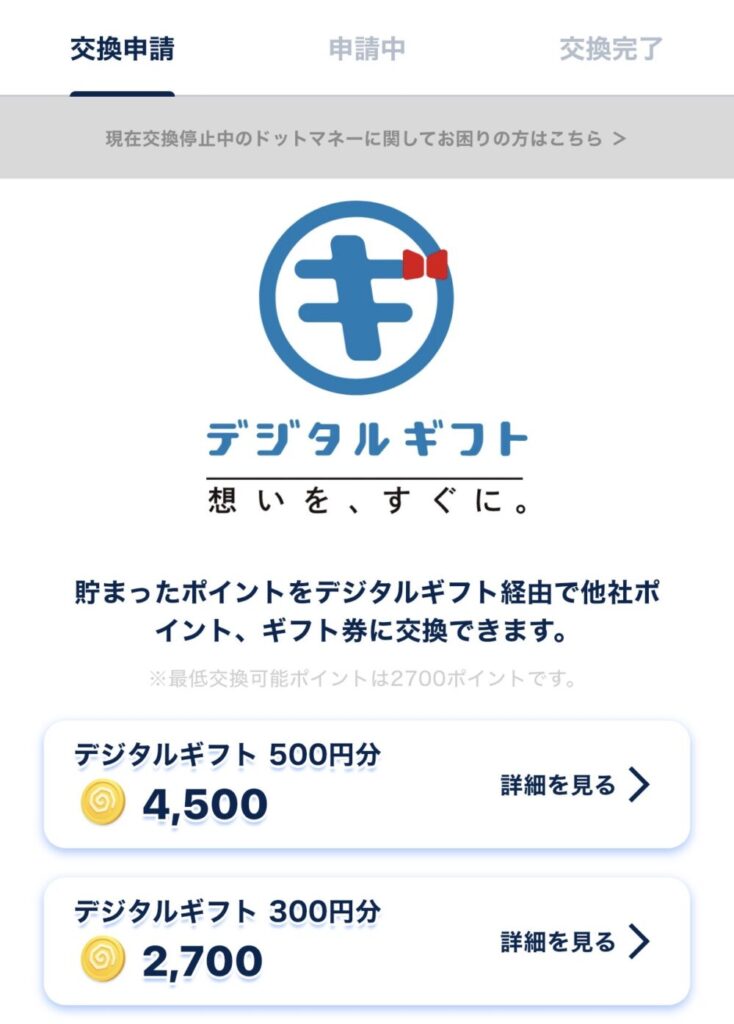This screenshot has width=734, height=1024.
Task: View details for デジタルギフト 500円分
Action: click(x=575, y=785)
